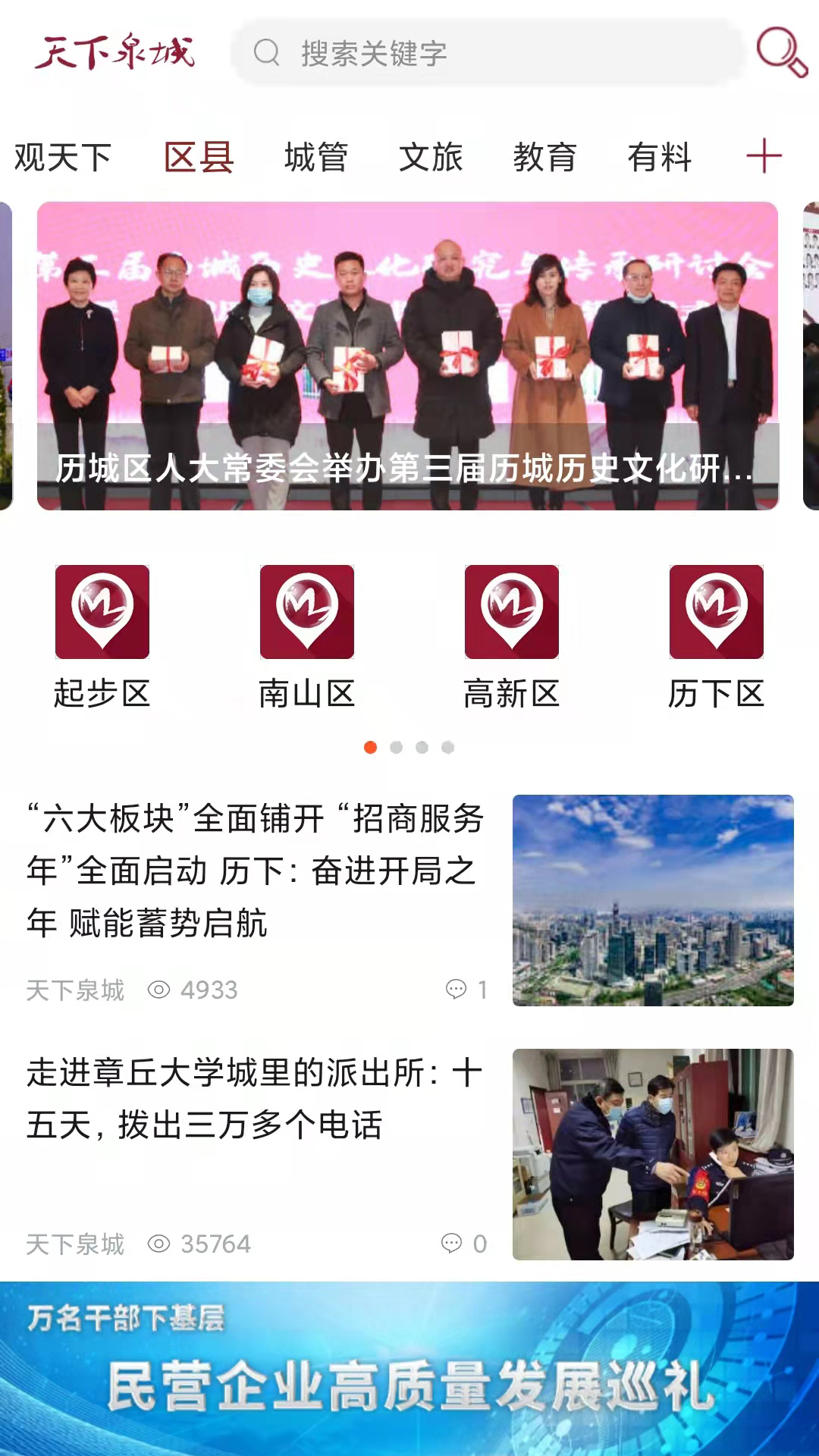
Task: Open the 教育 channel
Action: (x=546, y=157)
